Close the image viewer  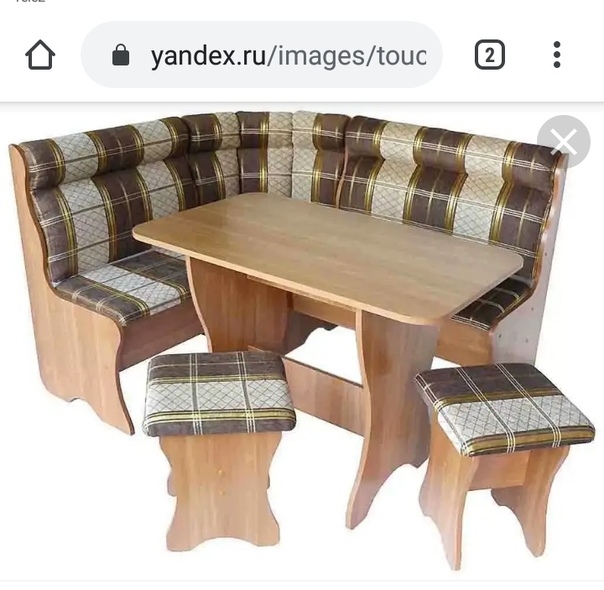click(563, 143)
